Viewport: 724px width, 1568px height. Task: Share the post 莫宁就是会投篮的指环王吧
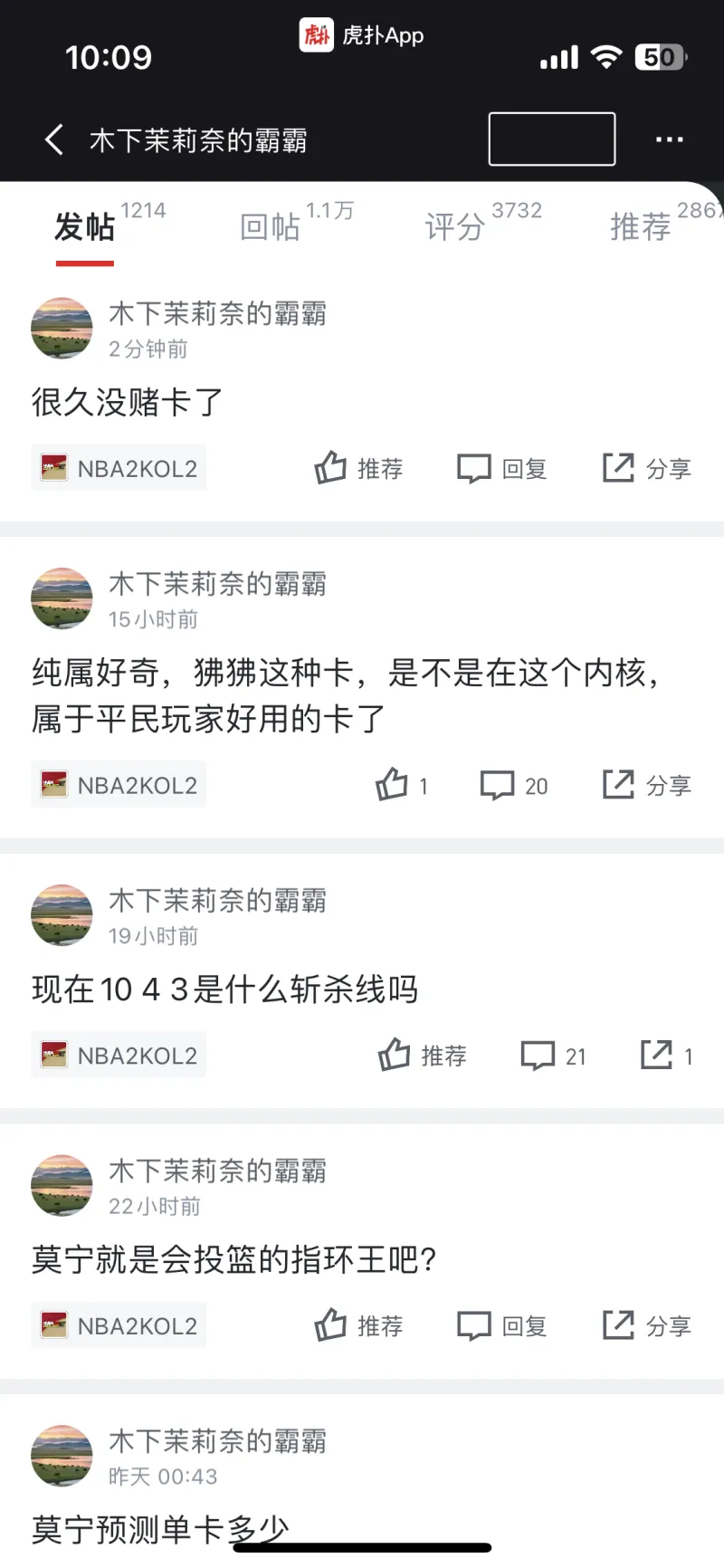646,1325
